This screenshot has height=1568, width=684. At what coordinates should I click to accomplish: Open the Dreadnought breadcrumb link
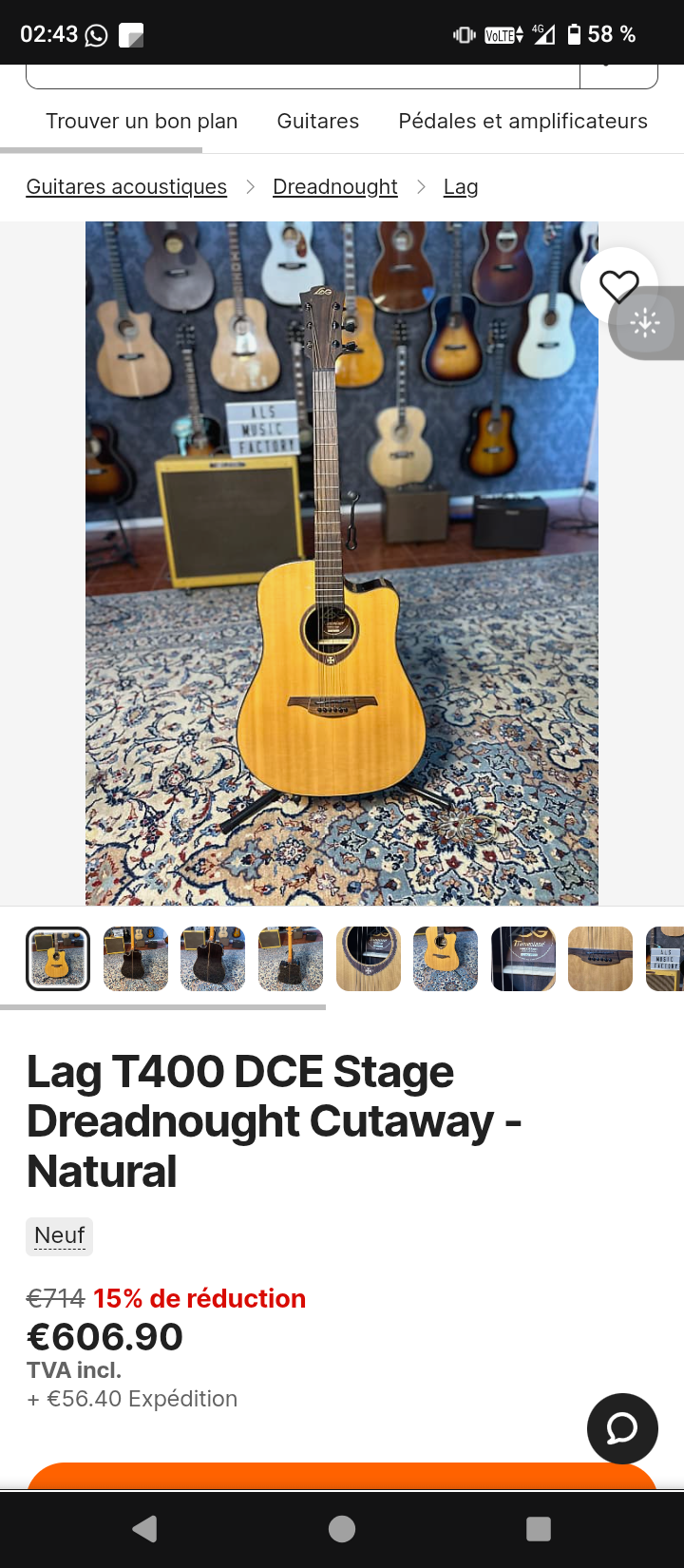(334, 186)
